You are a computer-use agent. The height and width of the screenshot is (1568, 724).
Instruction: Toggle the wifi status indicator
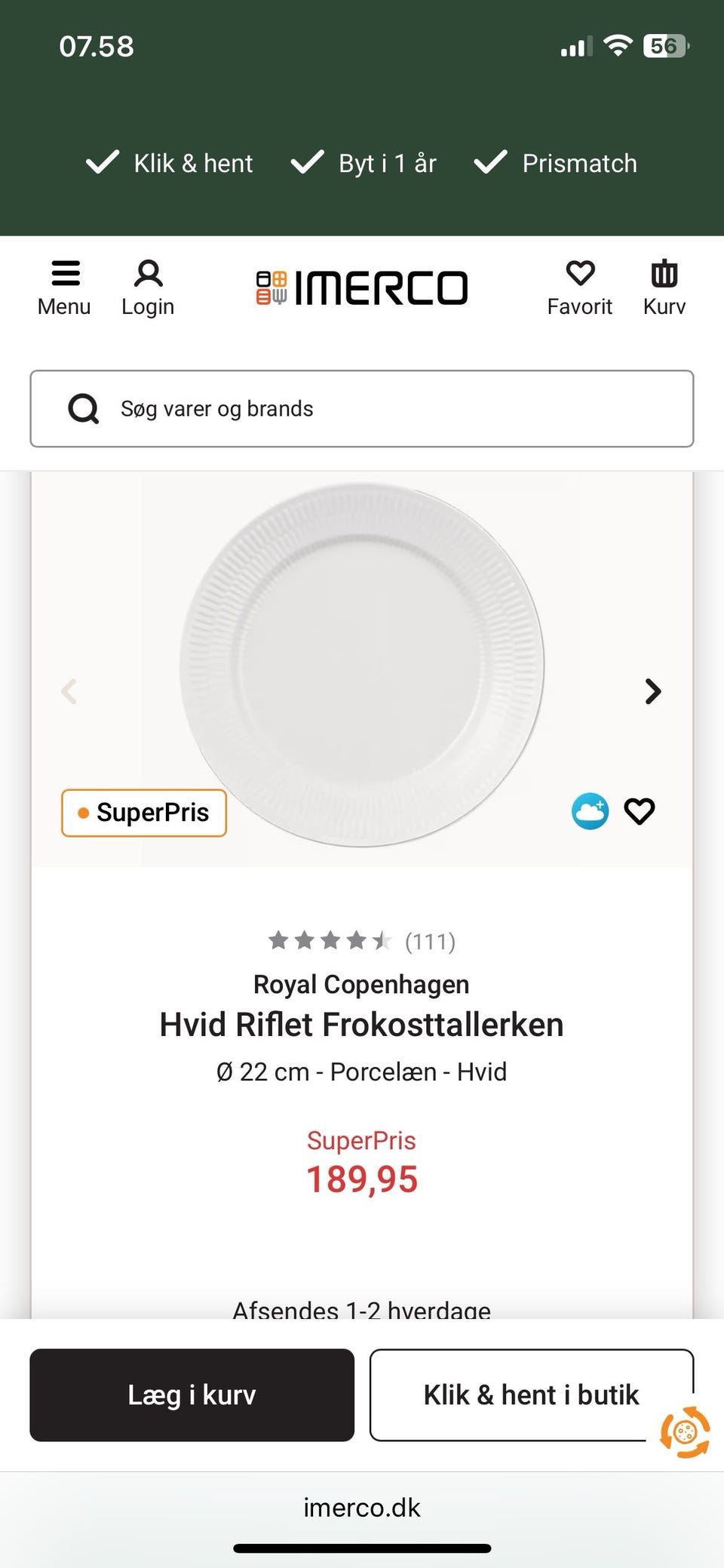[618, 45]
